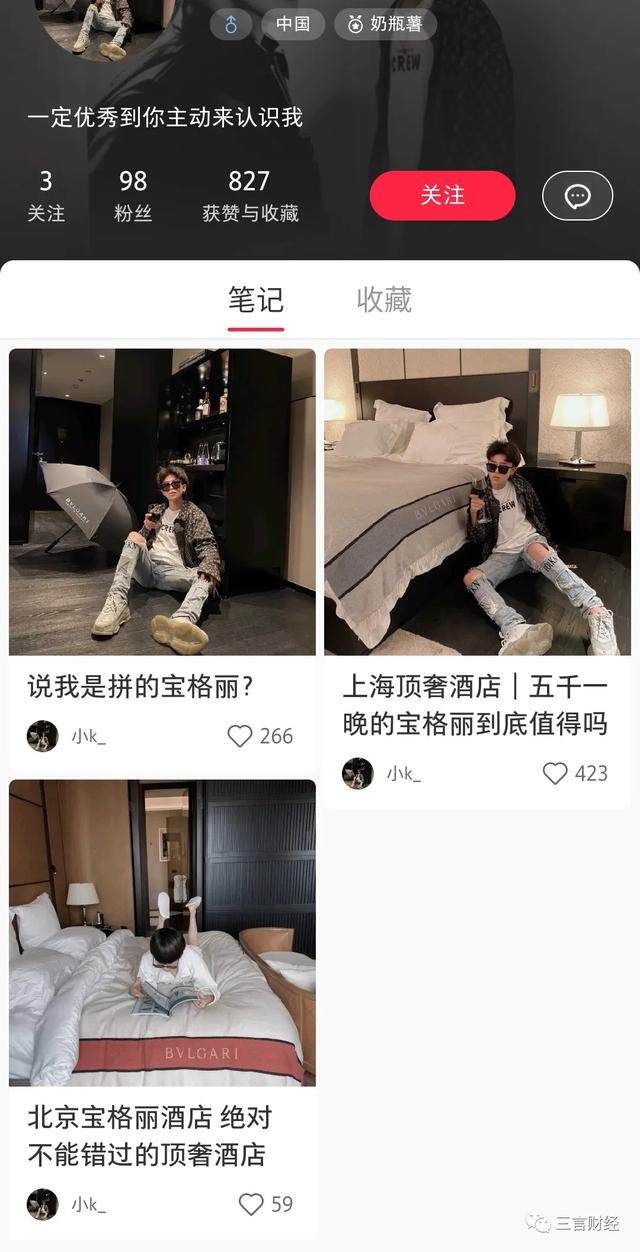
Task: View the 98 粉丝 followers list
Action: [133, 195]
